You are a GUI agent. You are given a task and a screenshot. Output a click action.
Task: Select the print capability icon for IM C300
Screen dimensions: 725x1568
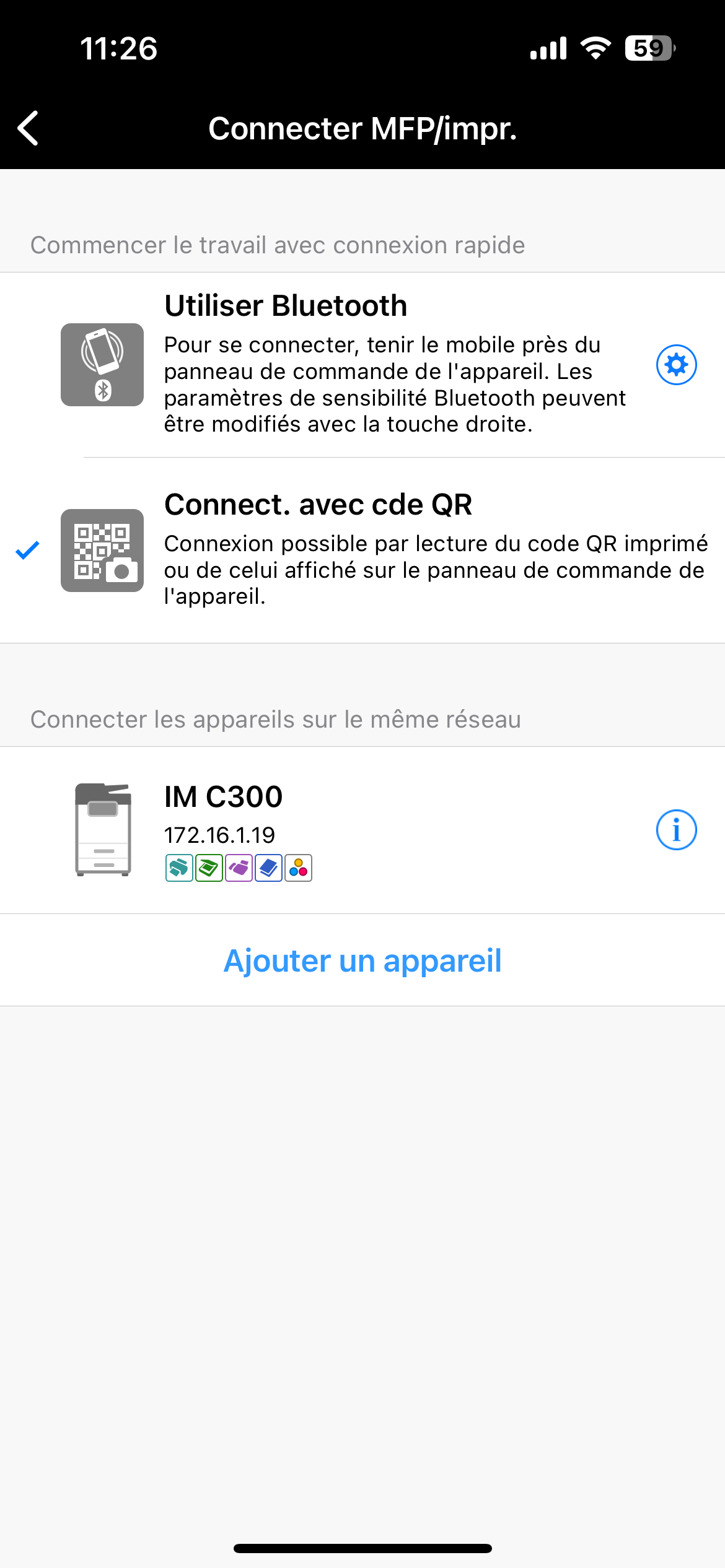click(x=178, y=868)
